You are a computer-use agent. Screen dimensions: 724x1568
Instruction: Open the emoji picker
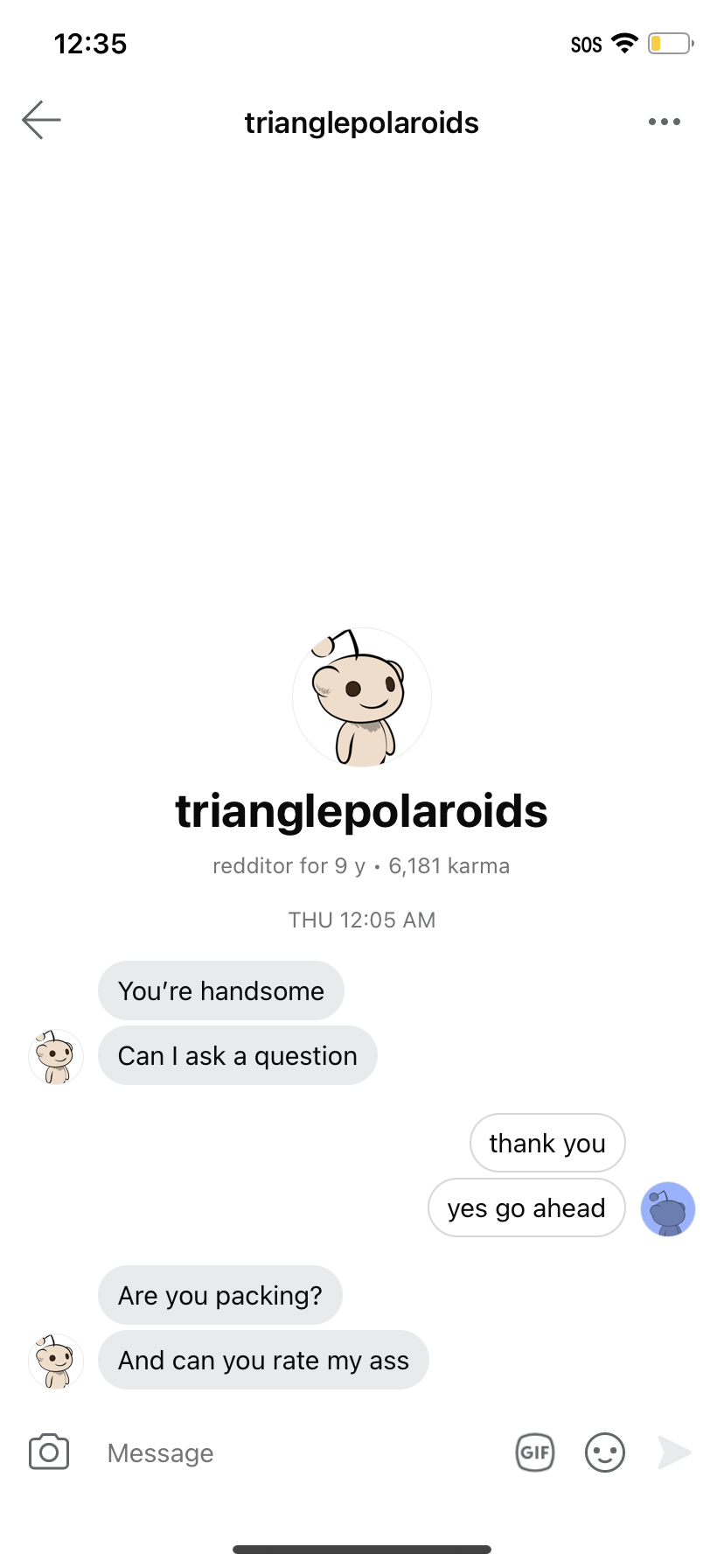click(605, 1452)
